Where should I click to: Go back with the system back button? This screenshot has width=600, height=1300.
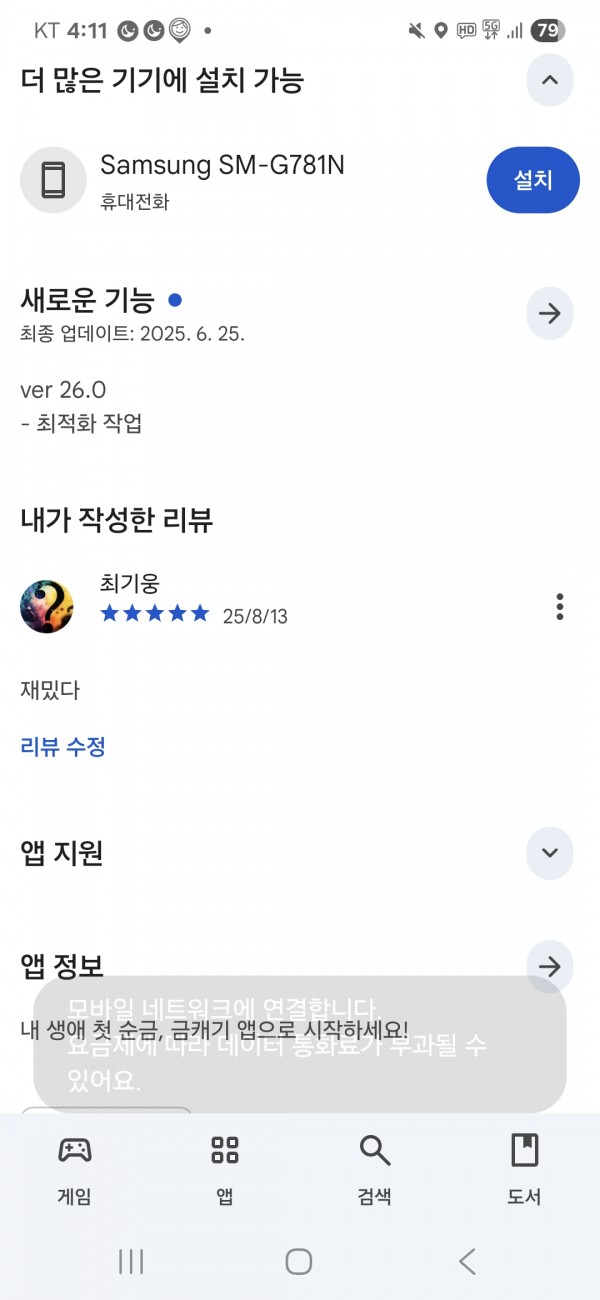[467, 1261]
